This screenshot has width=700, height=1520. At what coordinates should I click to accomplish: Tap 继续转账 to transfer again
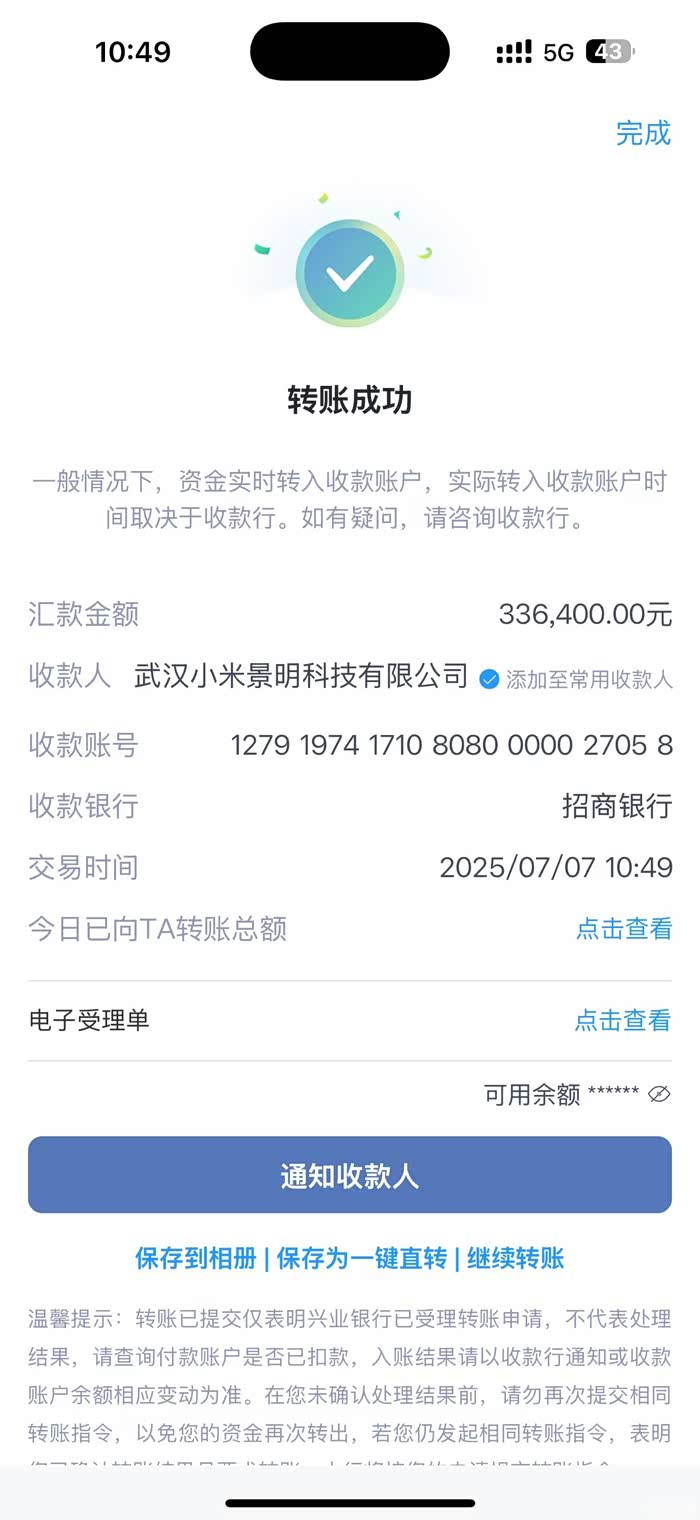(x=515, y=1258)
